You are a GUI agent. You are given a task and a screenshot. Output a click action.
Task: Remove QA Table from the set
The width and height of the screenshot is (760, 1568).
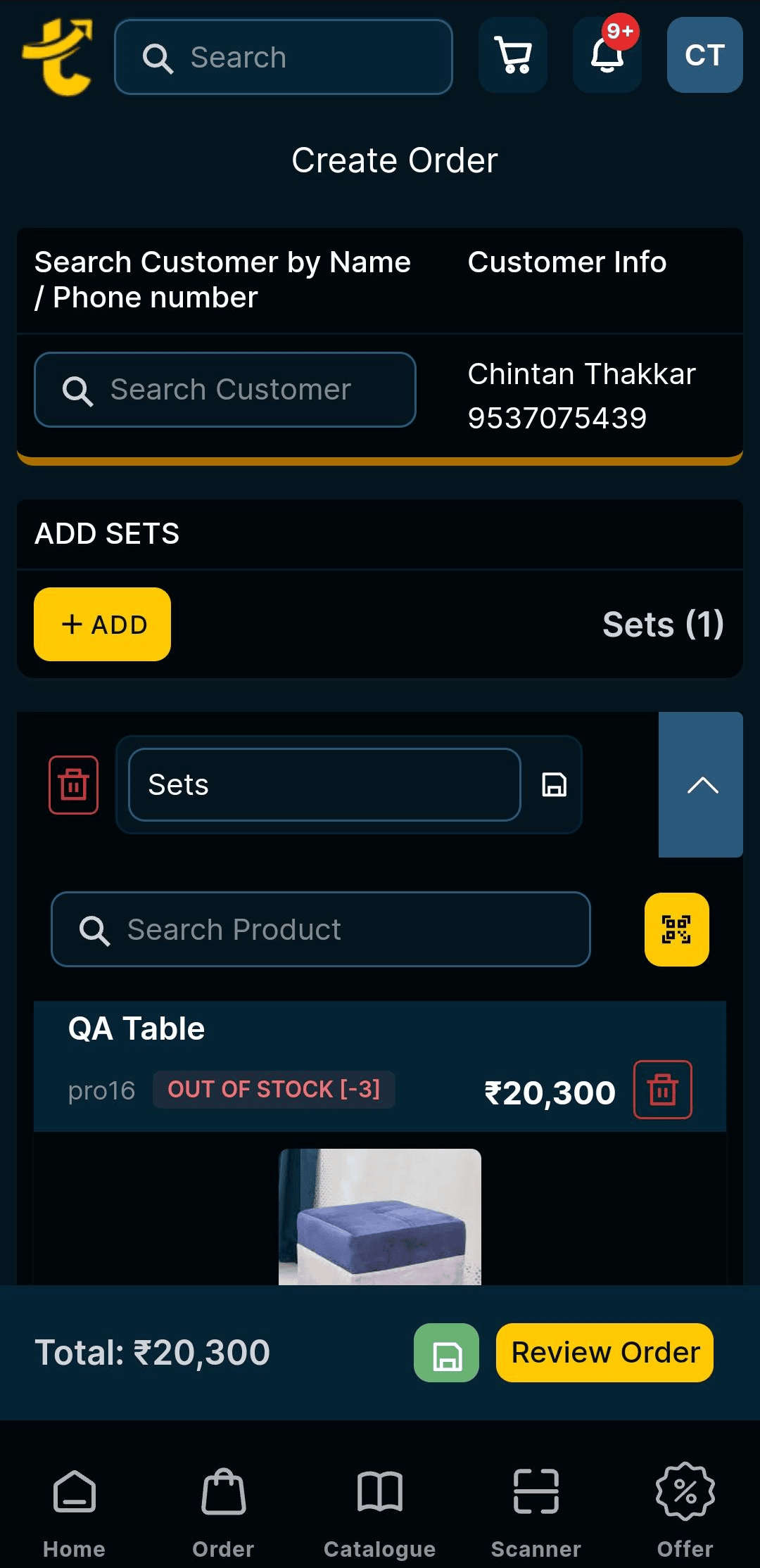[662, 1090]
